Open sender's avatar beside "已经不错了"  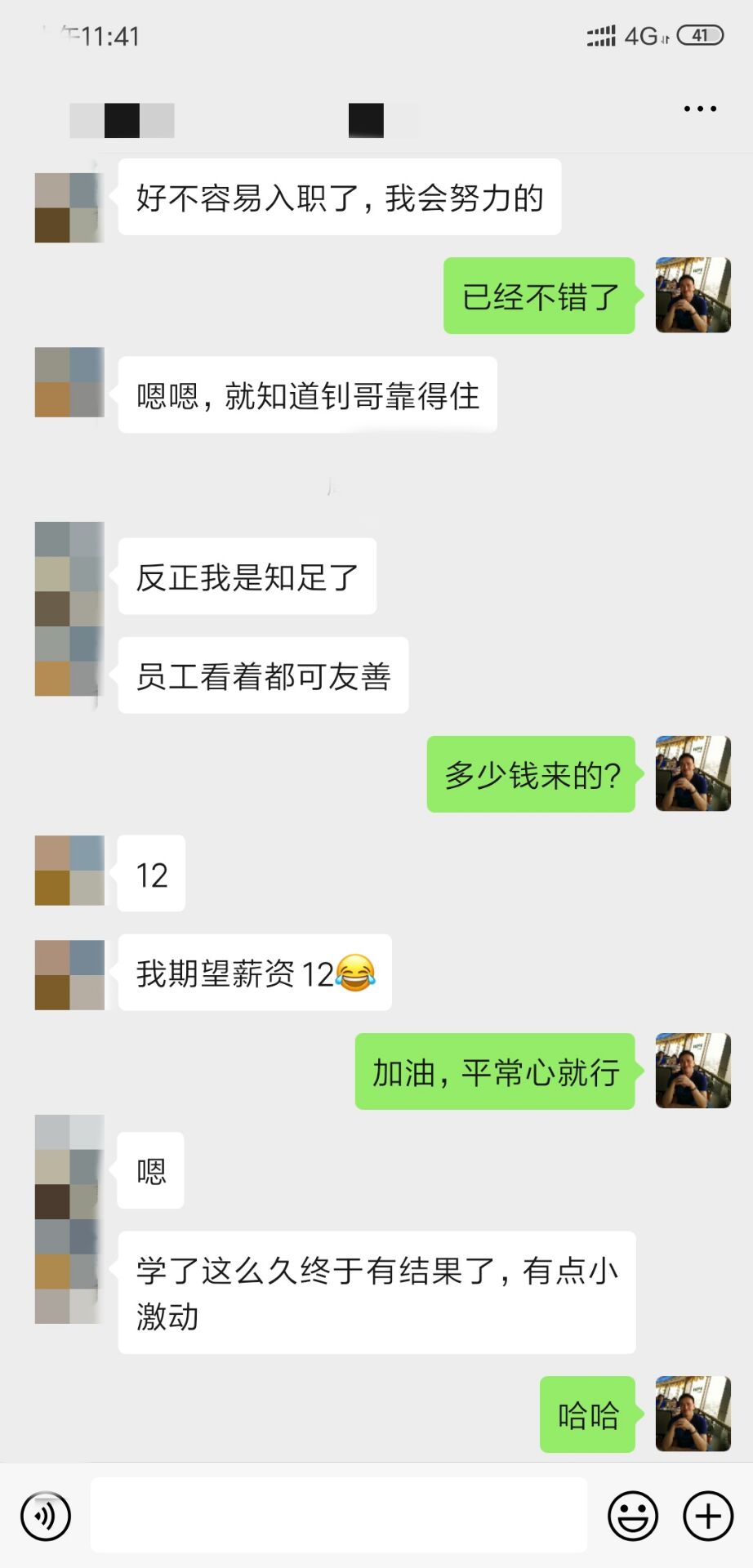[x=693, y=295]
